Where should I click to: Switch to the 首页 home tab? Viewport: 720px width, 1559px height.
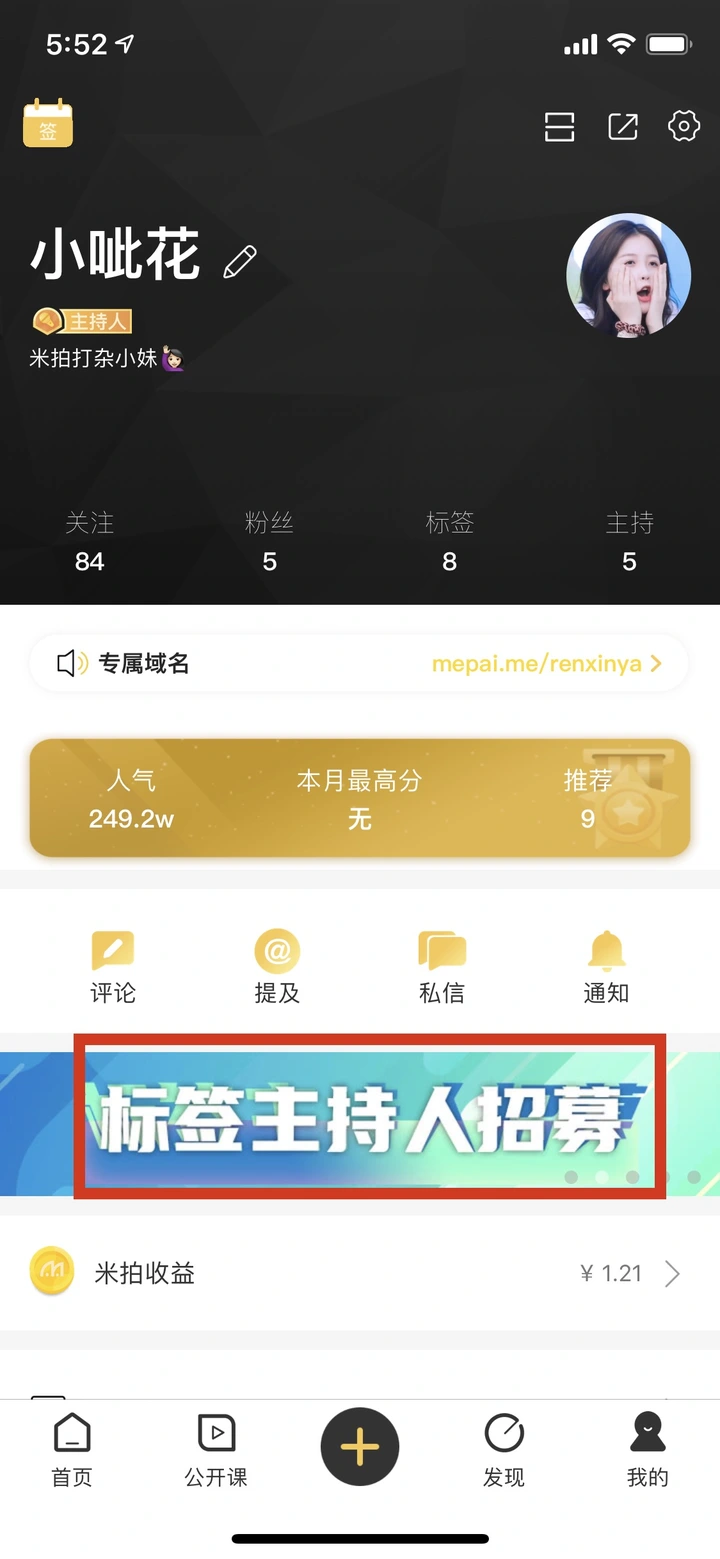coord(72,1450)
